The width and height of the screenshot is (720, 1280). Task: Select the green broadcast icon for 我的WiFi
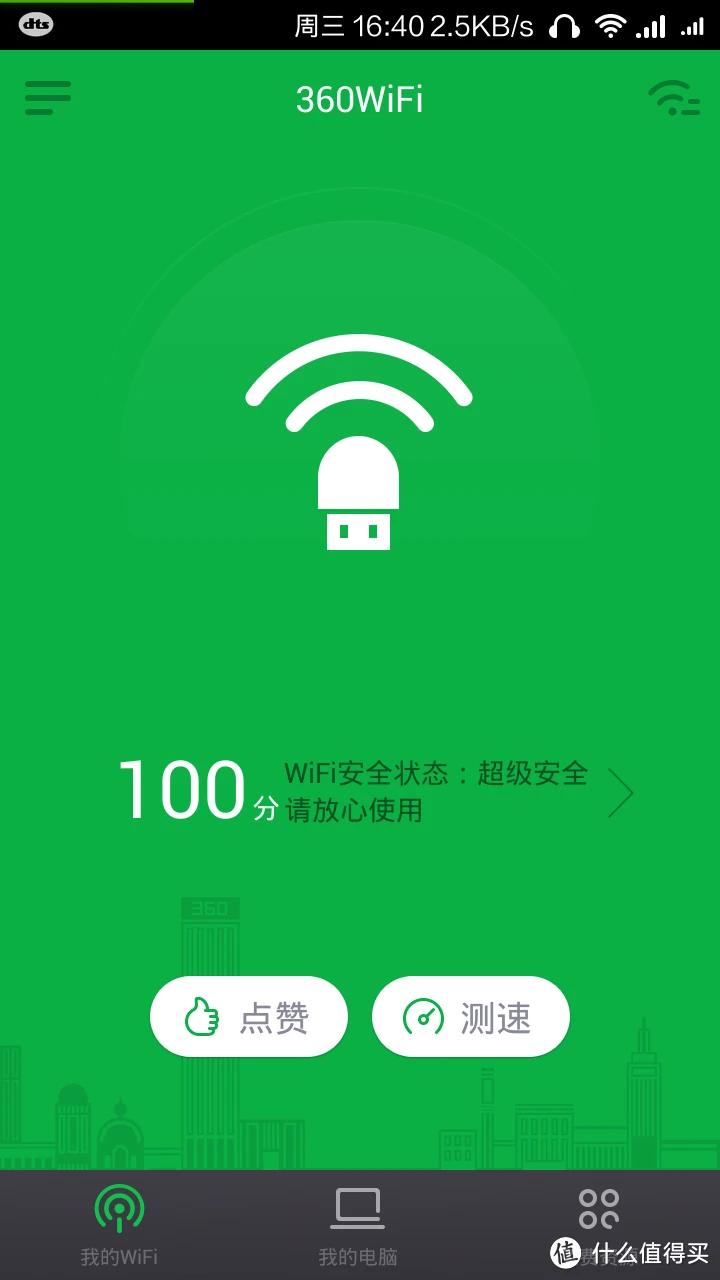coord(118,1207)
